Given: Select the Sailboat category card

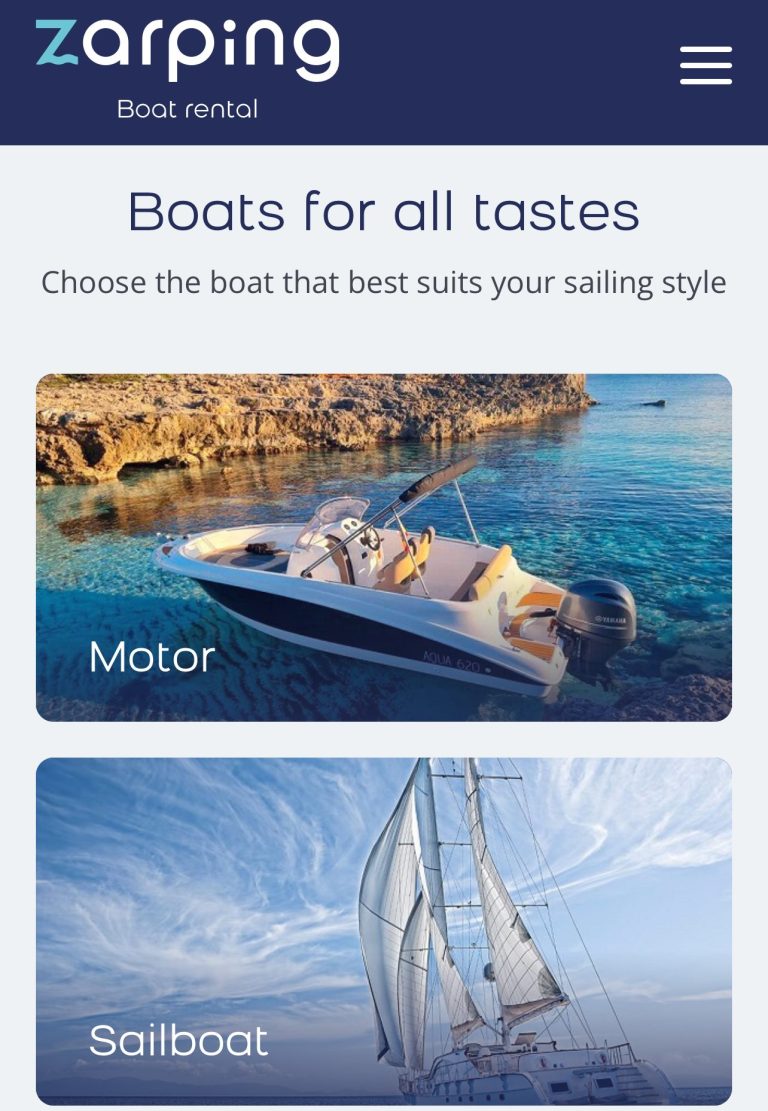Looking at the screenshot, I should [384, 930].
